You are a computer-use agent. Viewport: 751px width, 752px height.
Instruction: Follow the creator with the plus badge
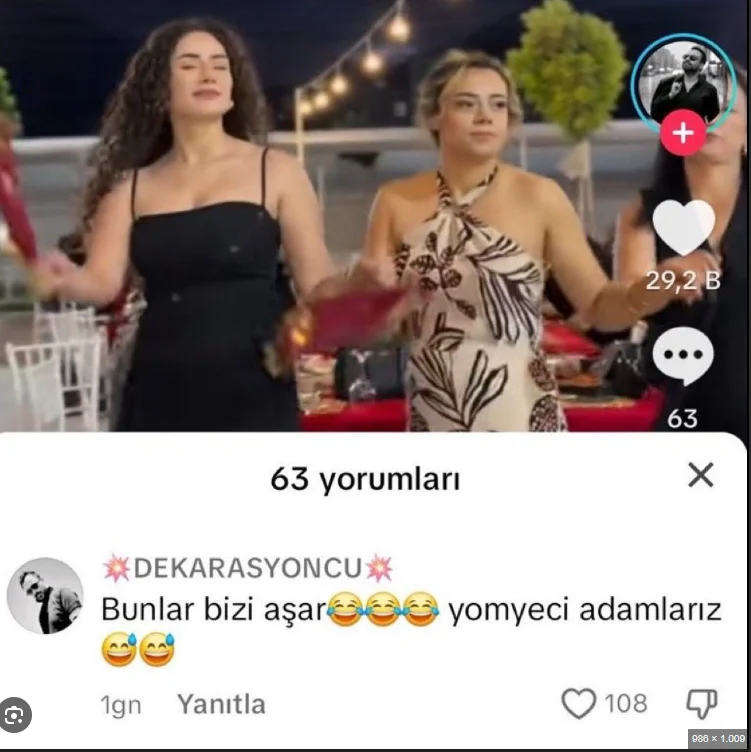point(683,134)
